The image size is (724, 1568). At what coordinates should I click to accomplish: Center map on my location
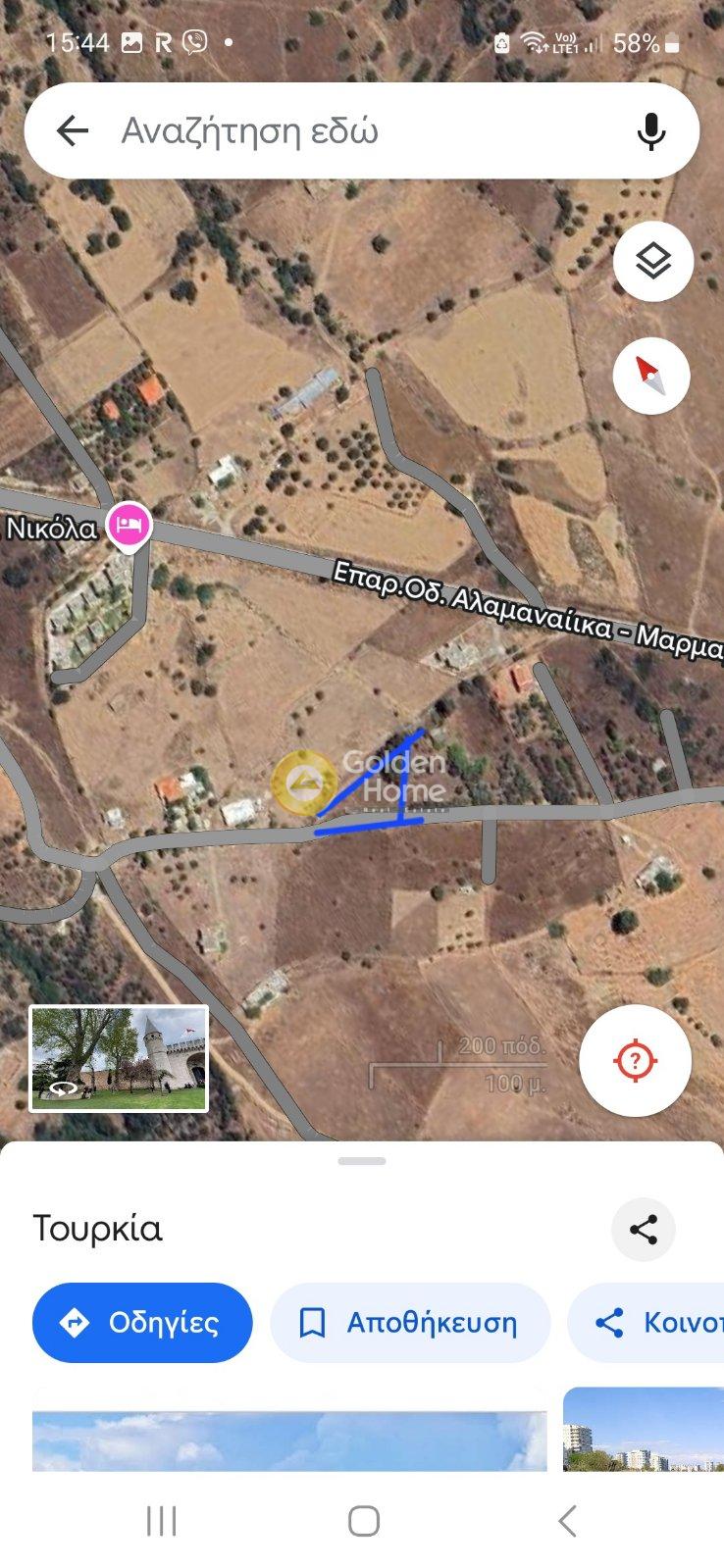(x=635, y=1060)
